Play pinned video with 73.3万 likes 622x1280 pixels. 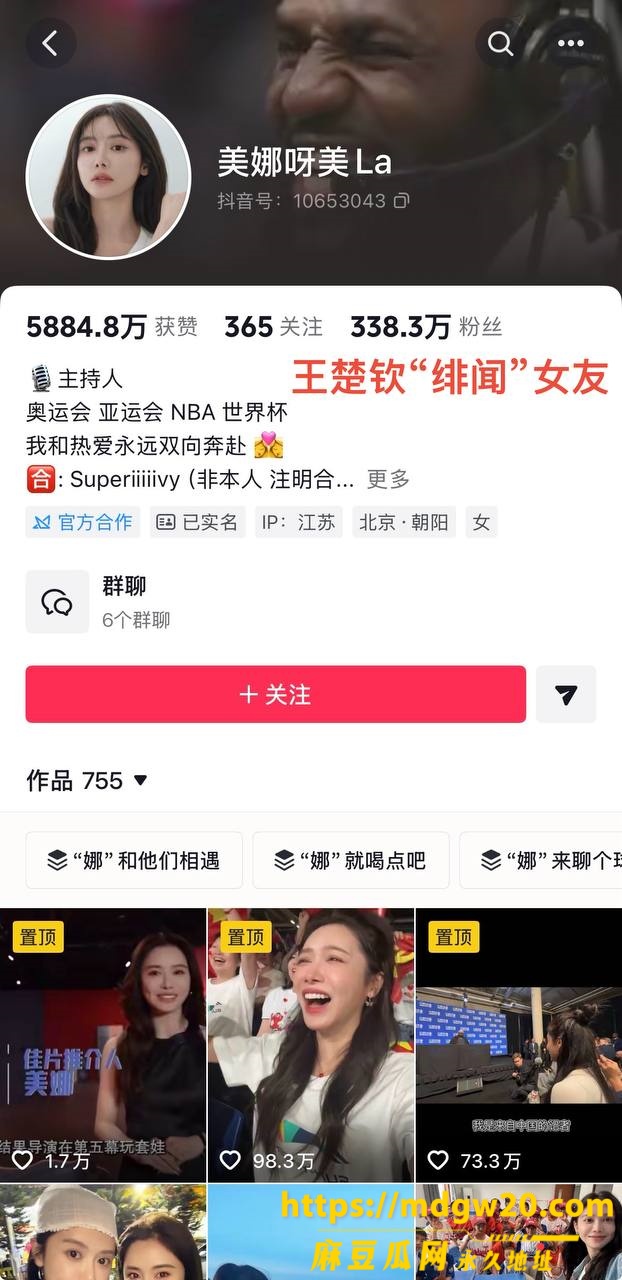[519, 1044]
